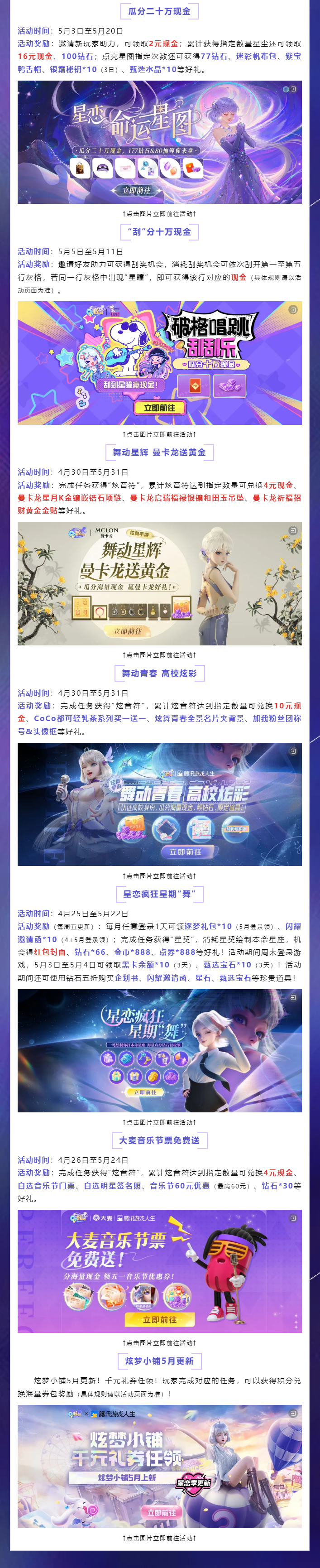Open the 舞动星辉 曼卡龙送黄金 banner
Viewport: 320px width, 1568px height.
tap(159, 583)
